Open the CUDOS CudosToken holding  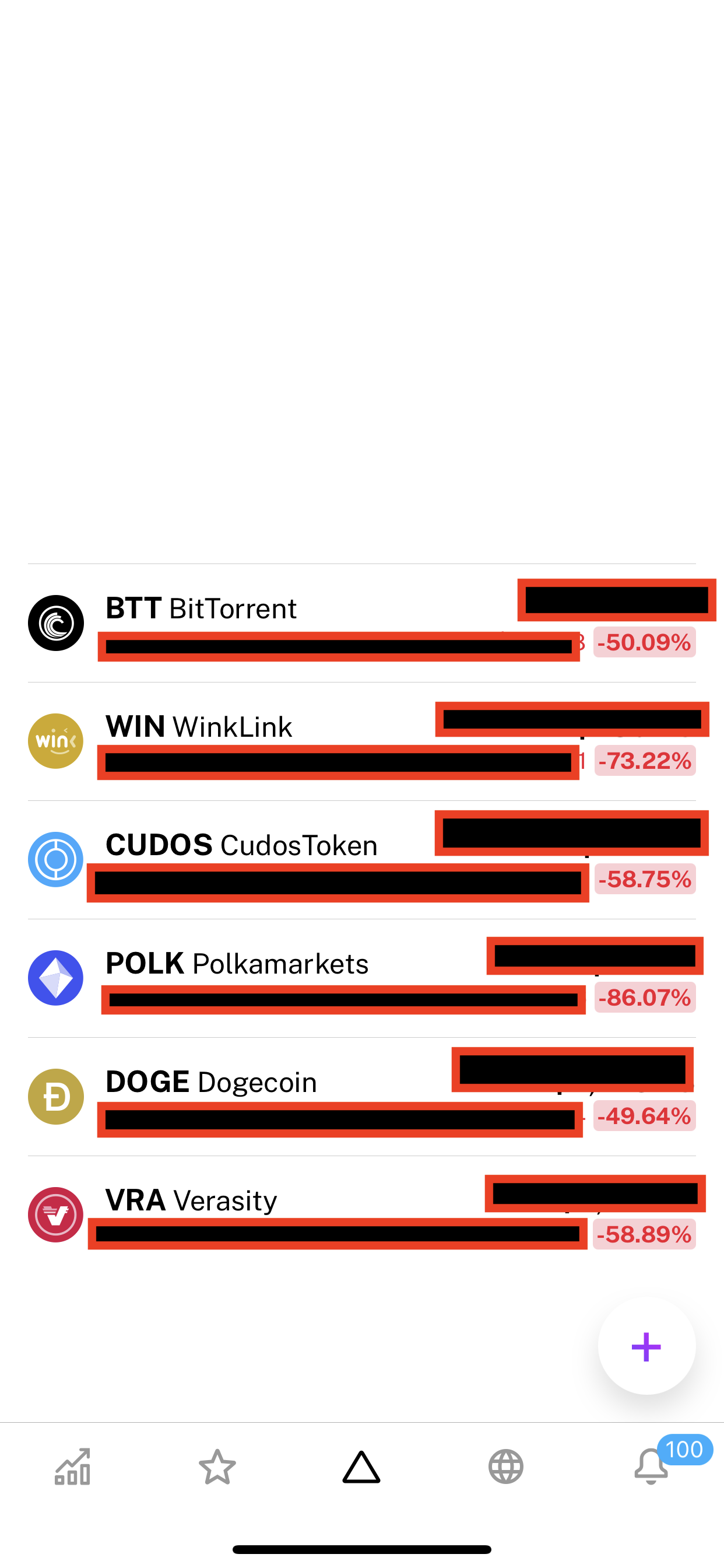pyautogui.click(x=361, y=859)
